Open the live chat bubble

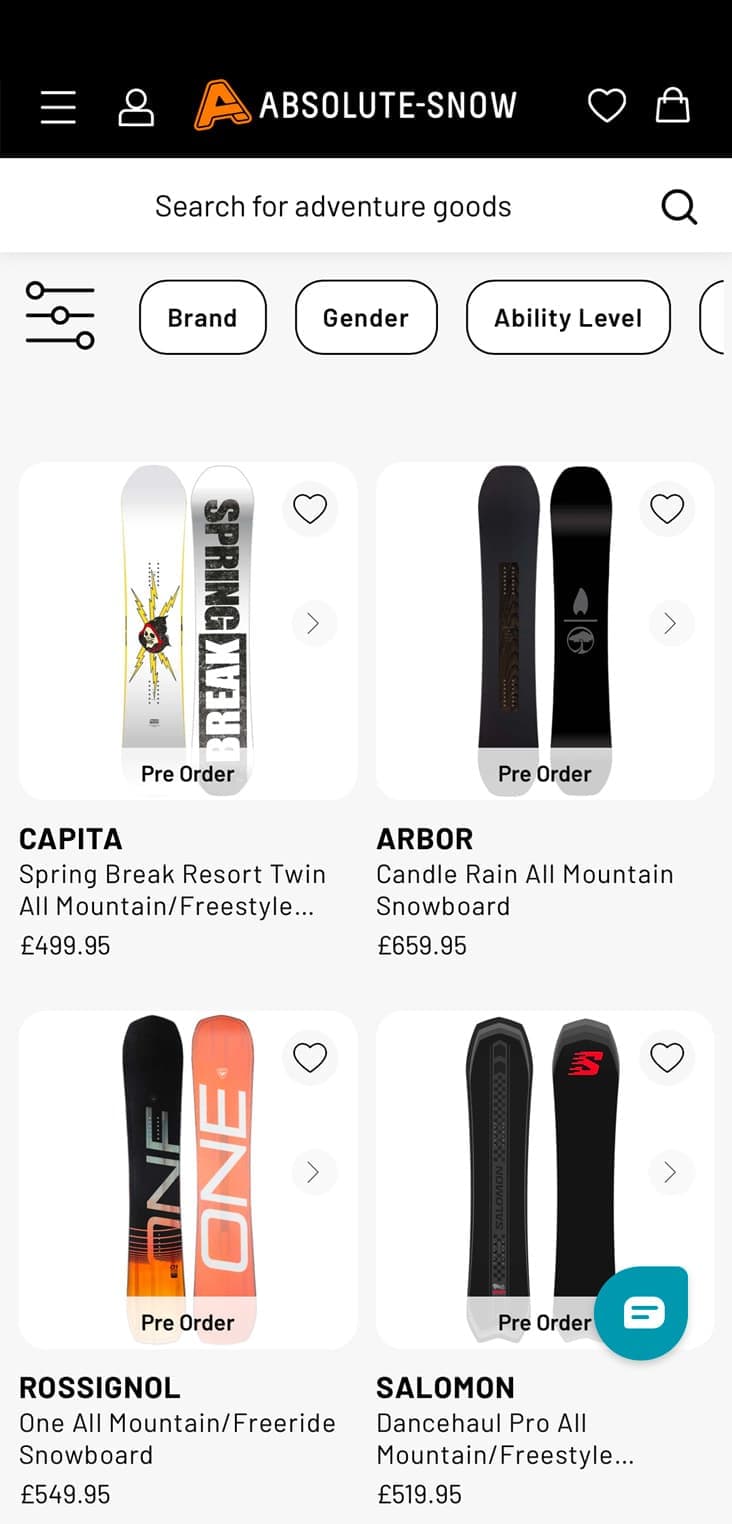[x=643, y=1313]
